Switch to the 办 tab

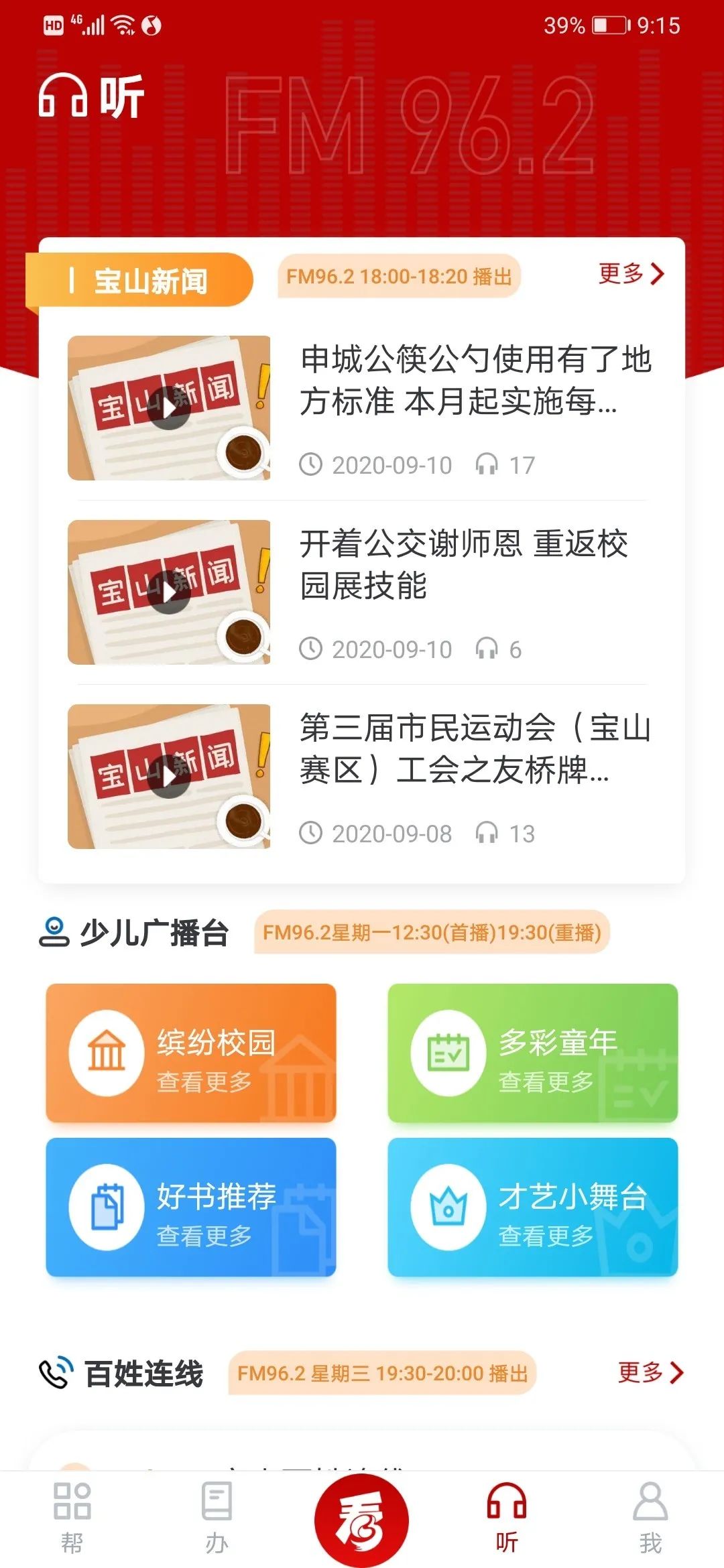(x=217, y=1518)
